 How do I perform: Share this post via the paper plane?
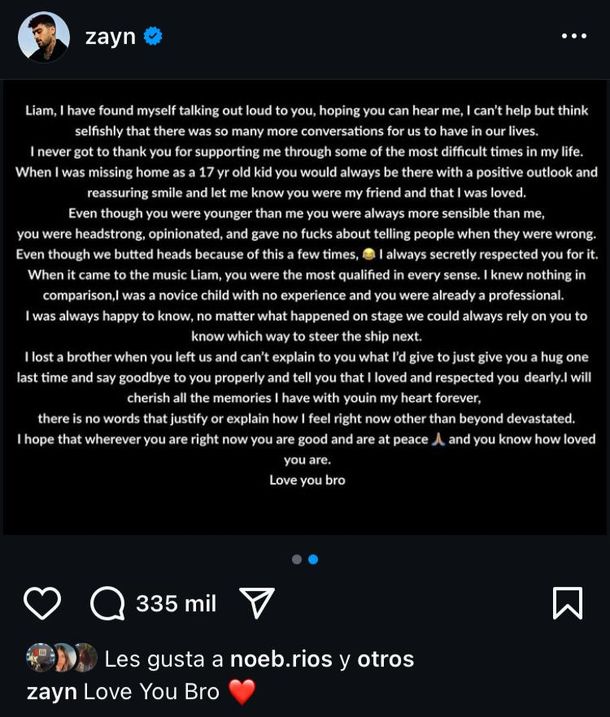tap(257, 603)
